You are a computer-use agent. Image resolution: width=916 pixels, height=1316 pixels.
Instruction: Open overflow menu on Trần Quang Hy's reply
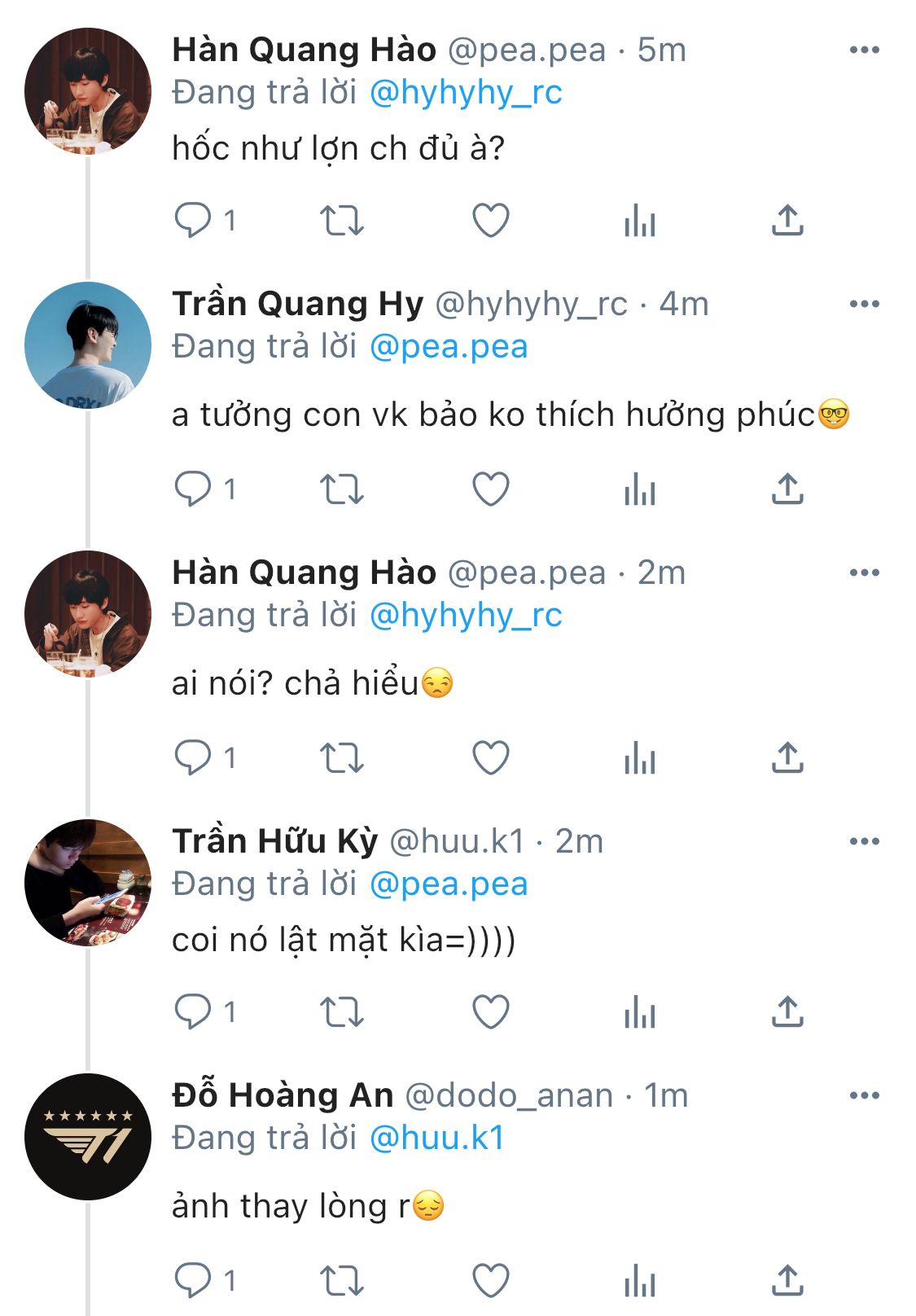tap(864, 304)
